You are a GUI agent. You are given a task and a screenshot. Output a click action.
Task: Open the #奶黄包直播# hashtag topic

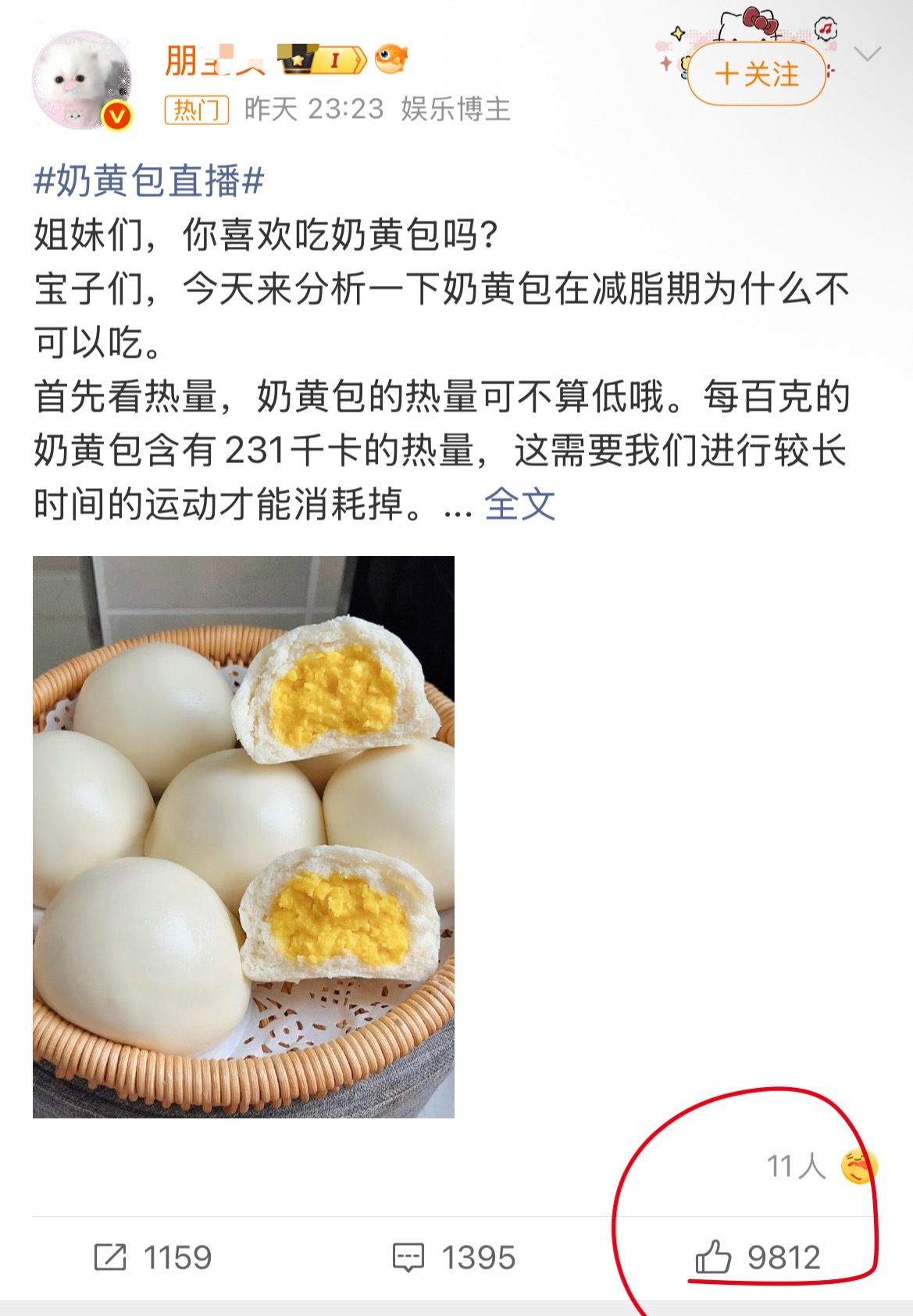point(149,181)
